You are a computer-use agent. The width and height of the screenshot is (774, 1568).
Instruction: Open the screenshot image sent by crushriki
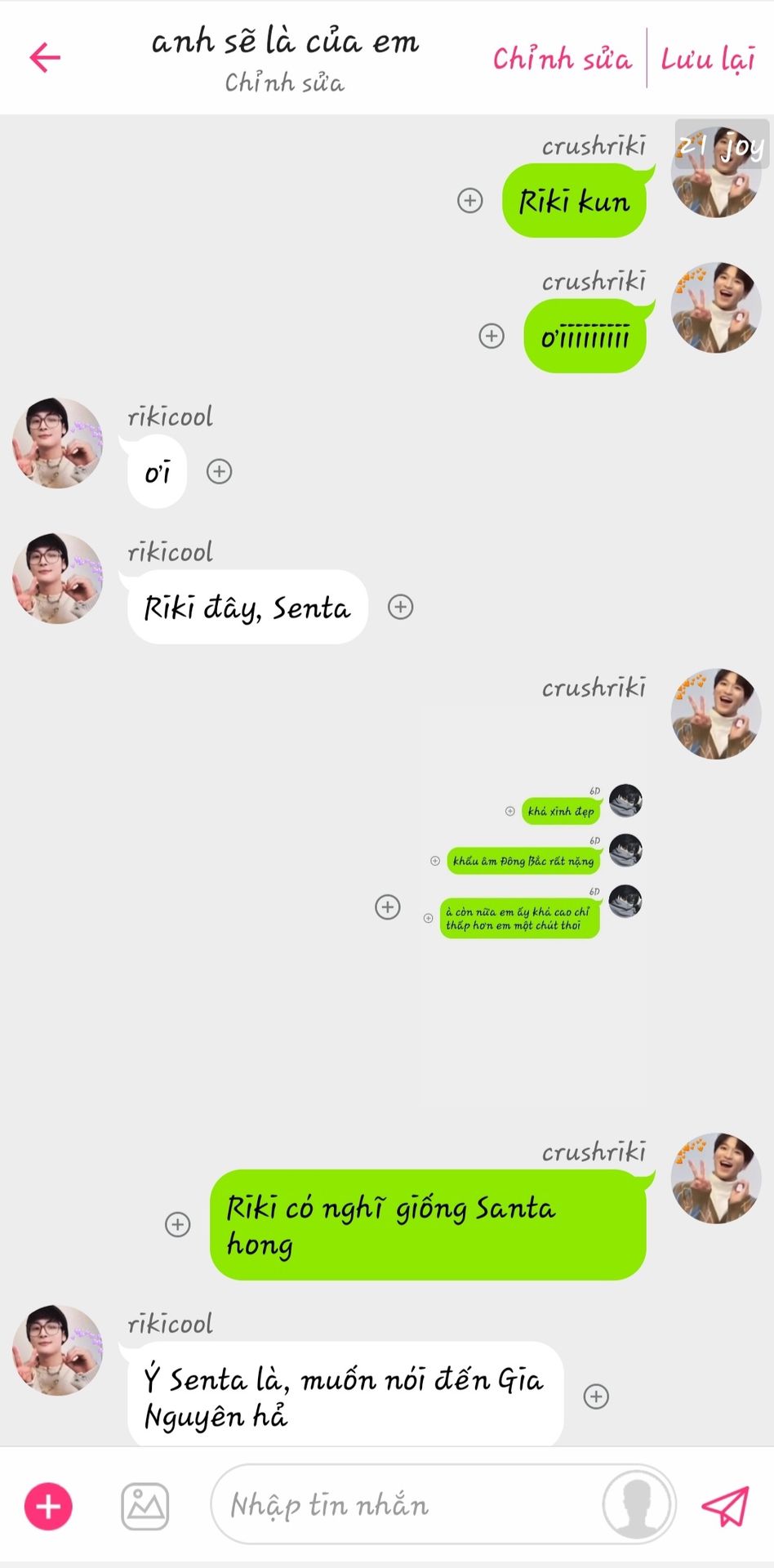coord(533,905)
